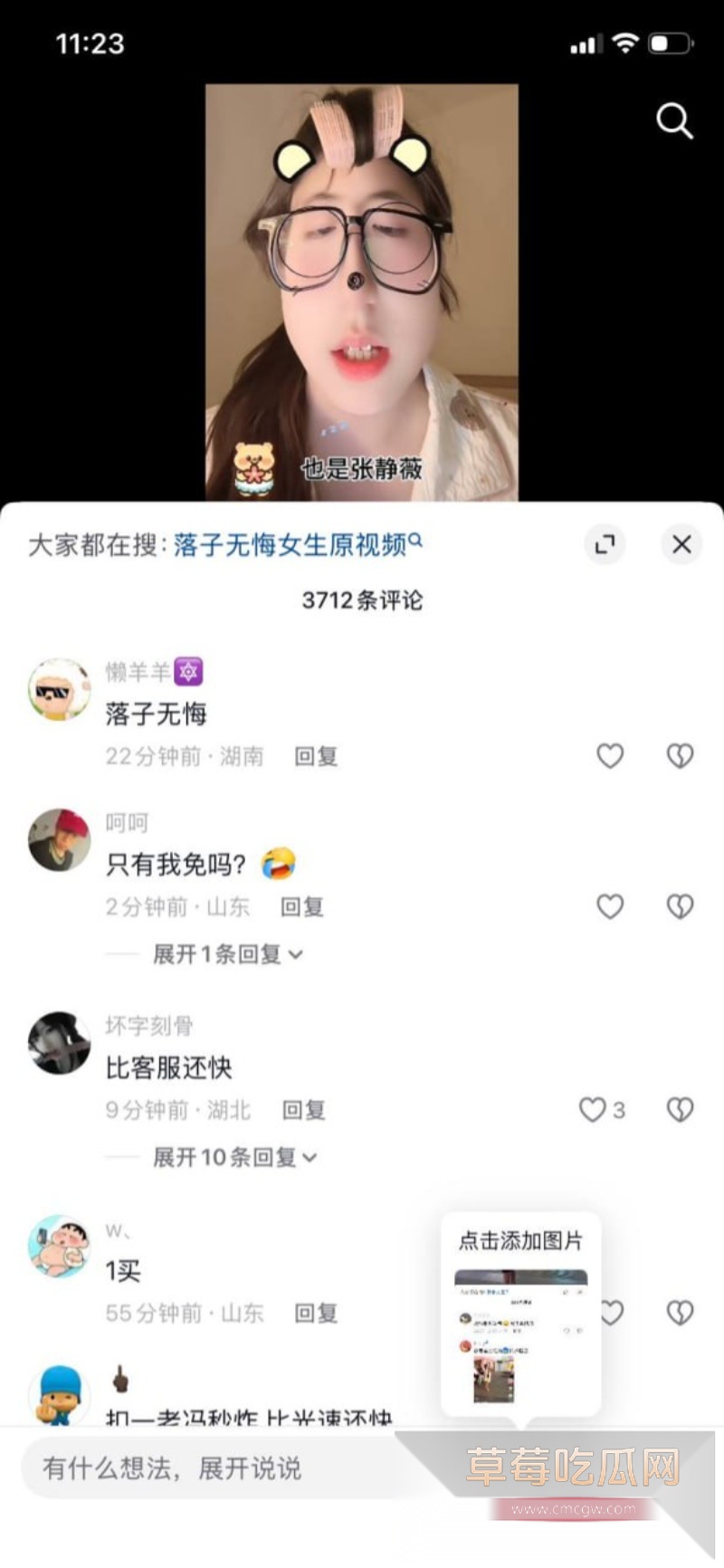Tap the 点击添加图片 popup
The image size is (724, 1568).
tap(520, 1241)
